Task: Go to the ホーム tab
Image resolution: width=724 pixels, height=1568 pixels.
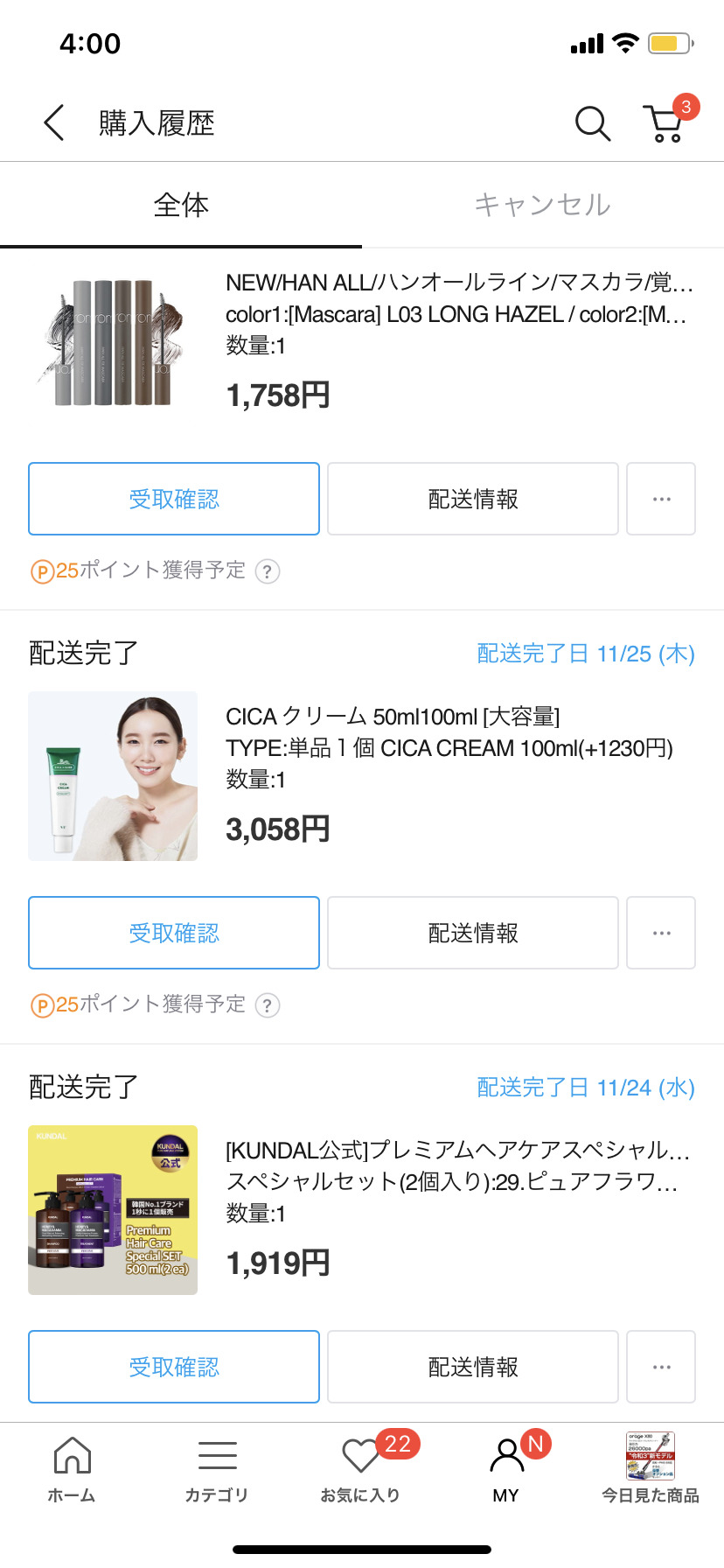Action: pyautogui.click(x=72, y=1470)
